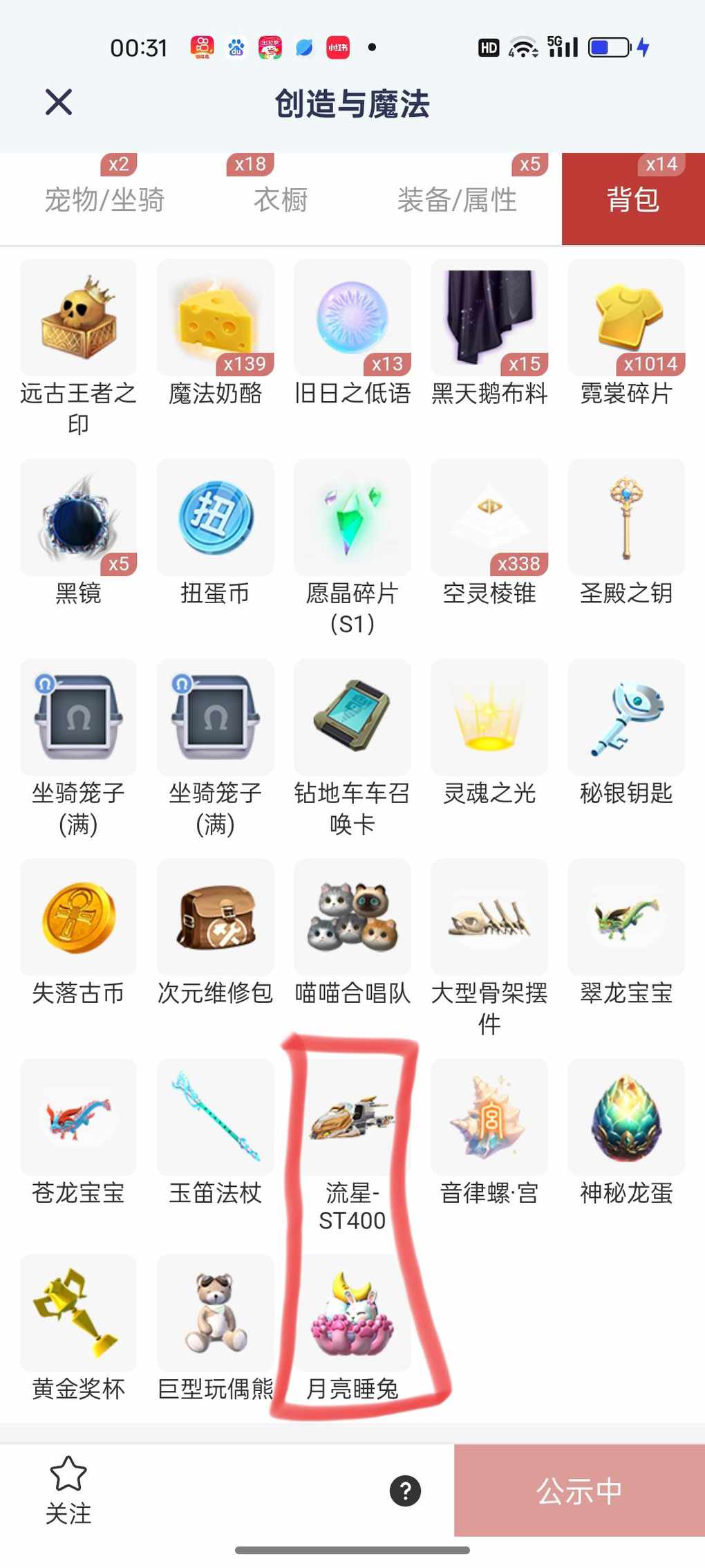View the 魔法奶酪 item

215,318
